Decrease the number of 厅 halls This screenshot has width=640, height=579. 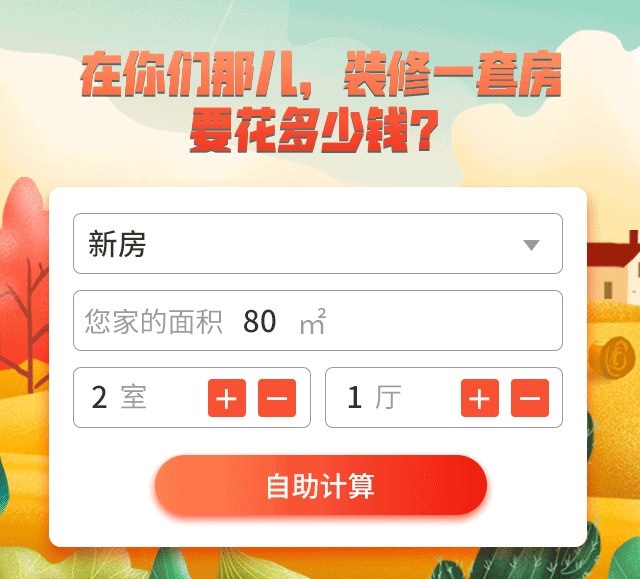pos(530,398)
